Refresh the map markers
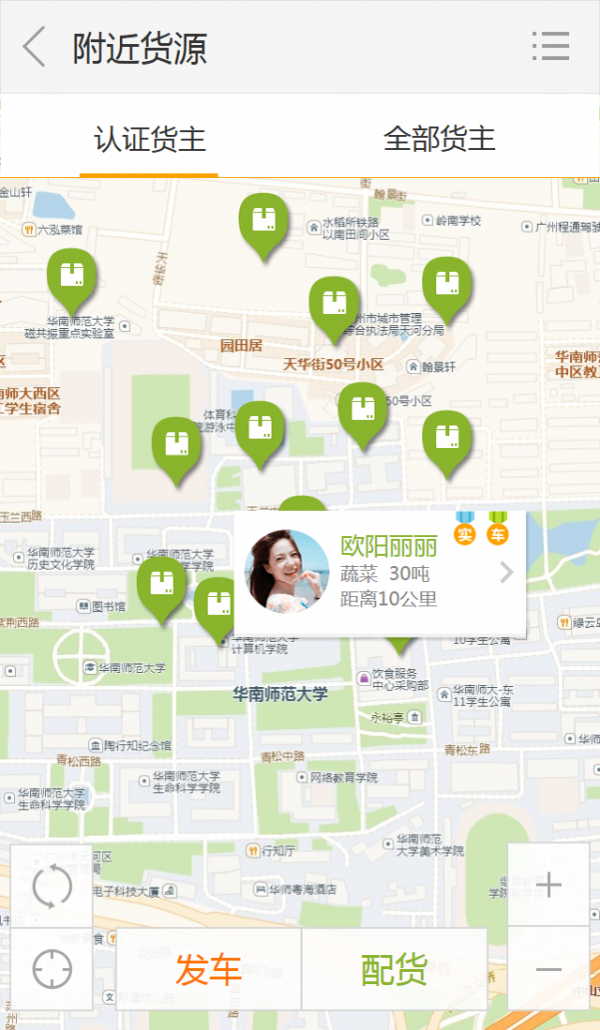The image size is (600, 1030). 52,885
